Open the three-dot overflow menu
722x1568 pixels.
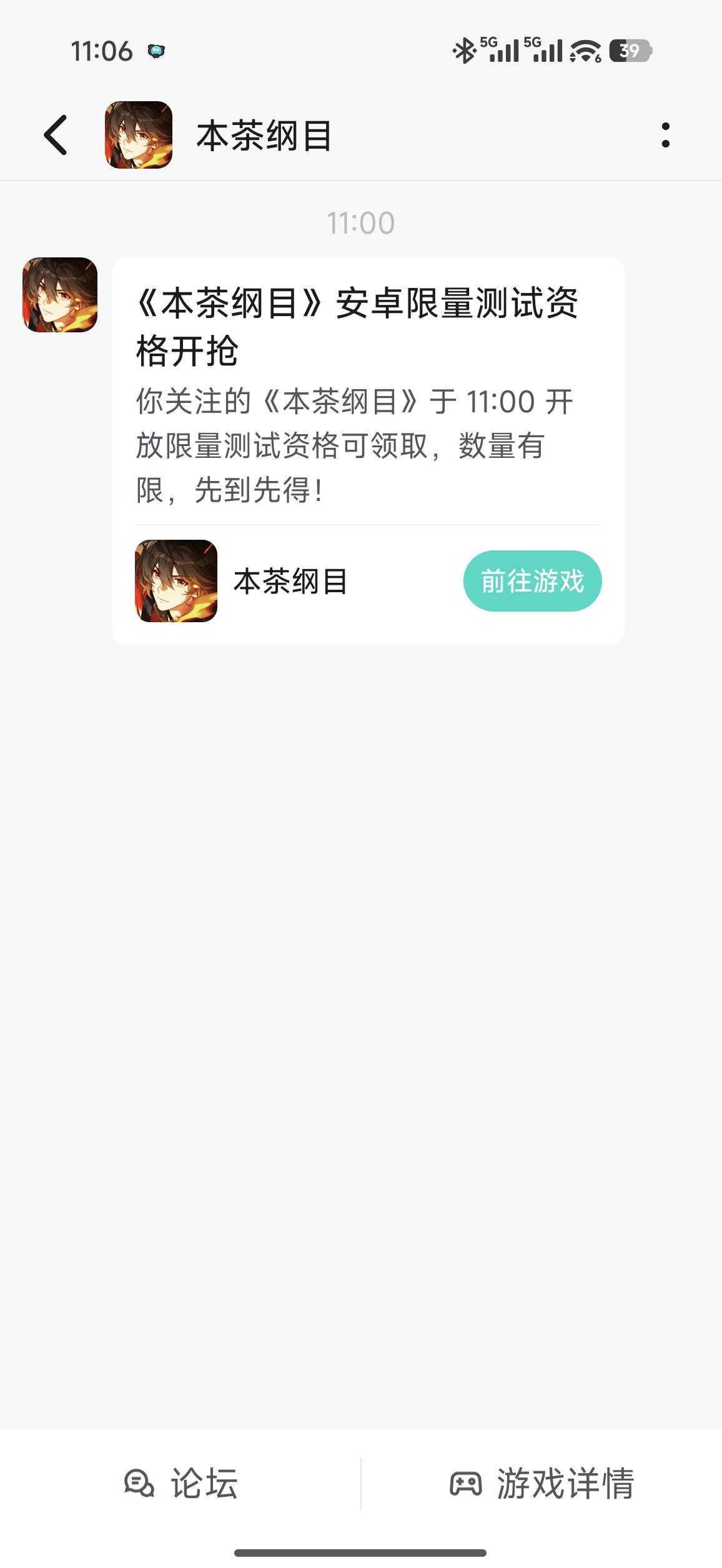(x=665, y=135)
